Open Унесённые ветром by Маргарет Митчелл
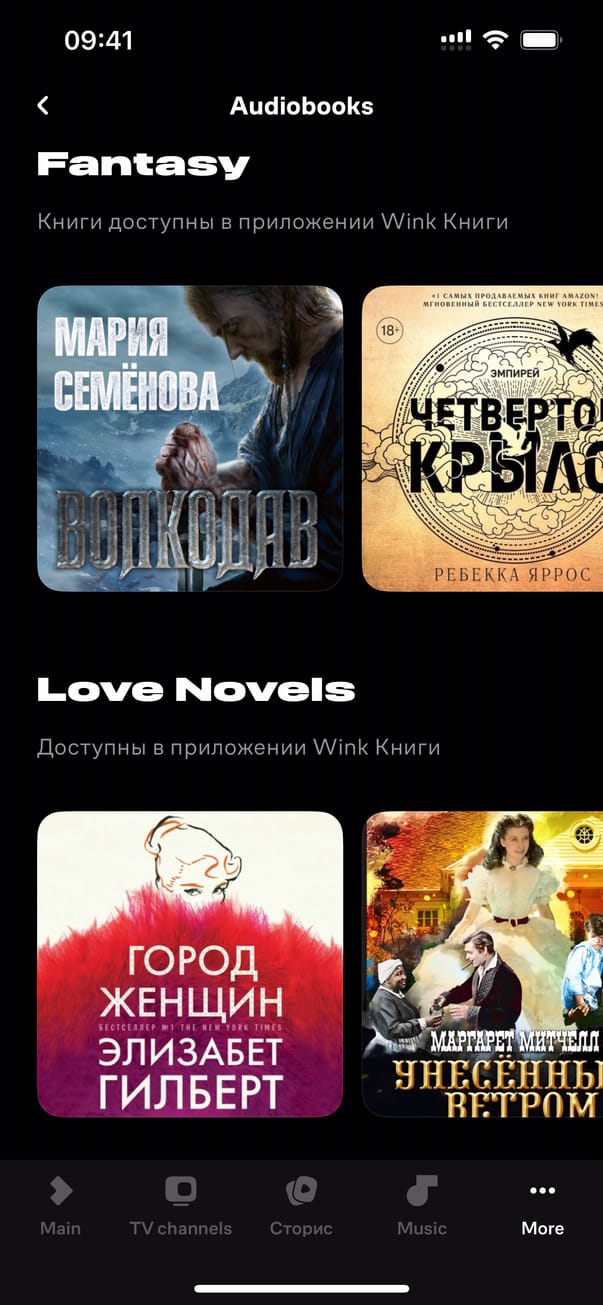 click(482, 964)
